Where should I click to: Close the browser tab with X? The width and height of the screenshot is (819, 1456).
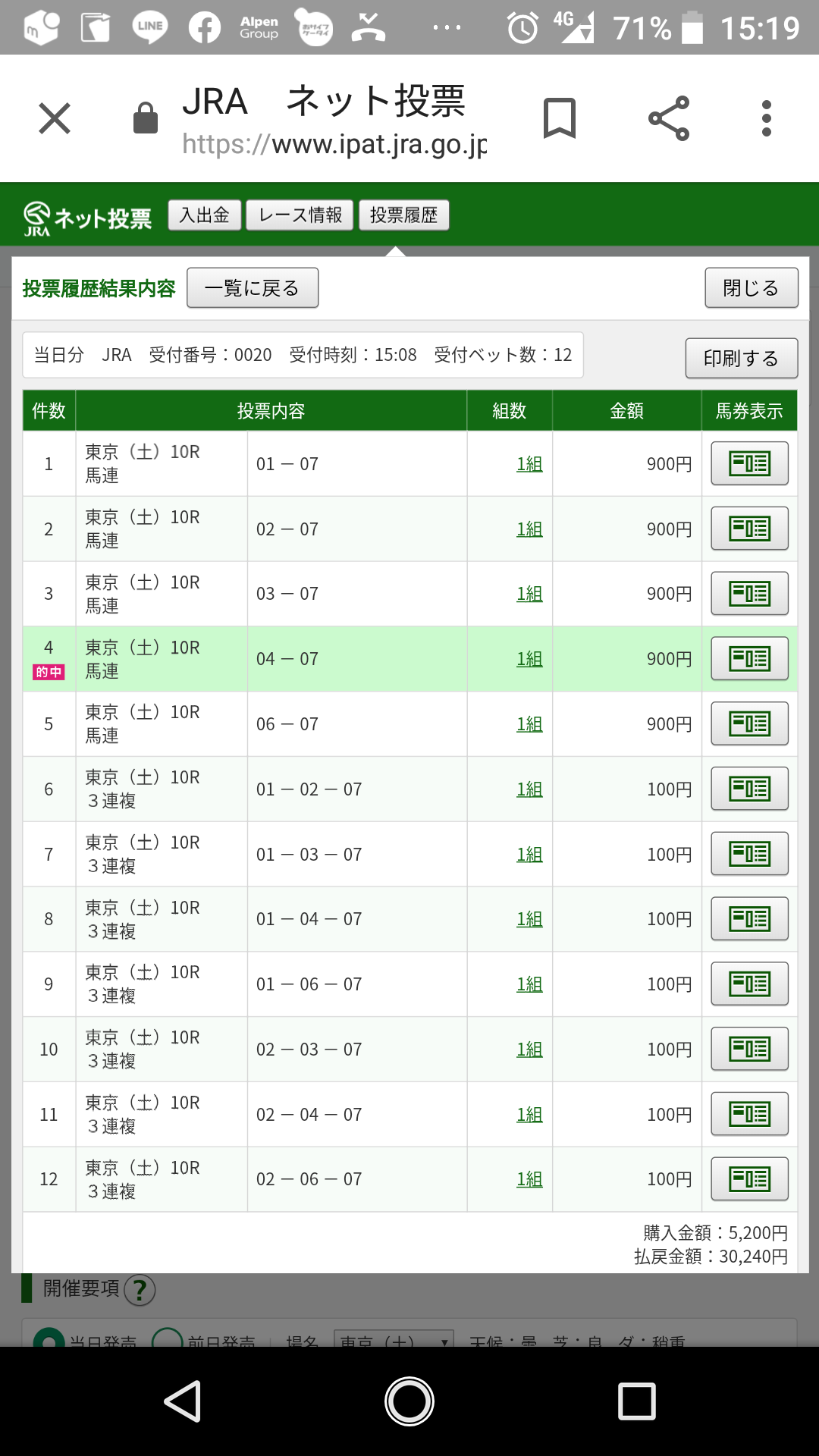coord(55,118)
